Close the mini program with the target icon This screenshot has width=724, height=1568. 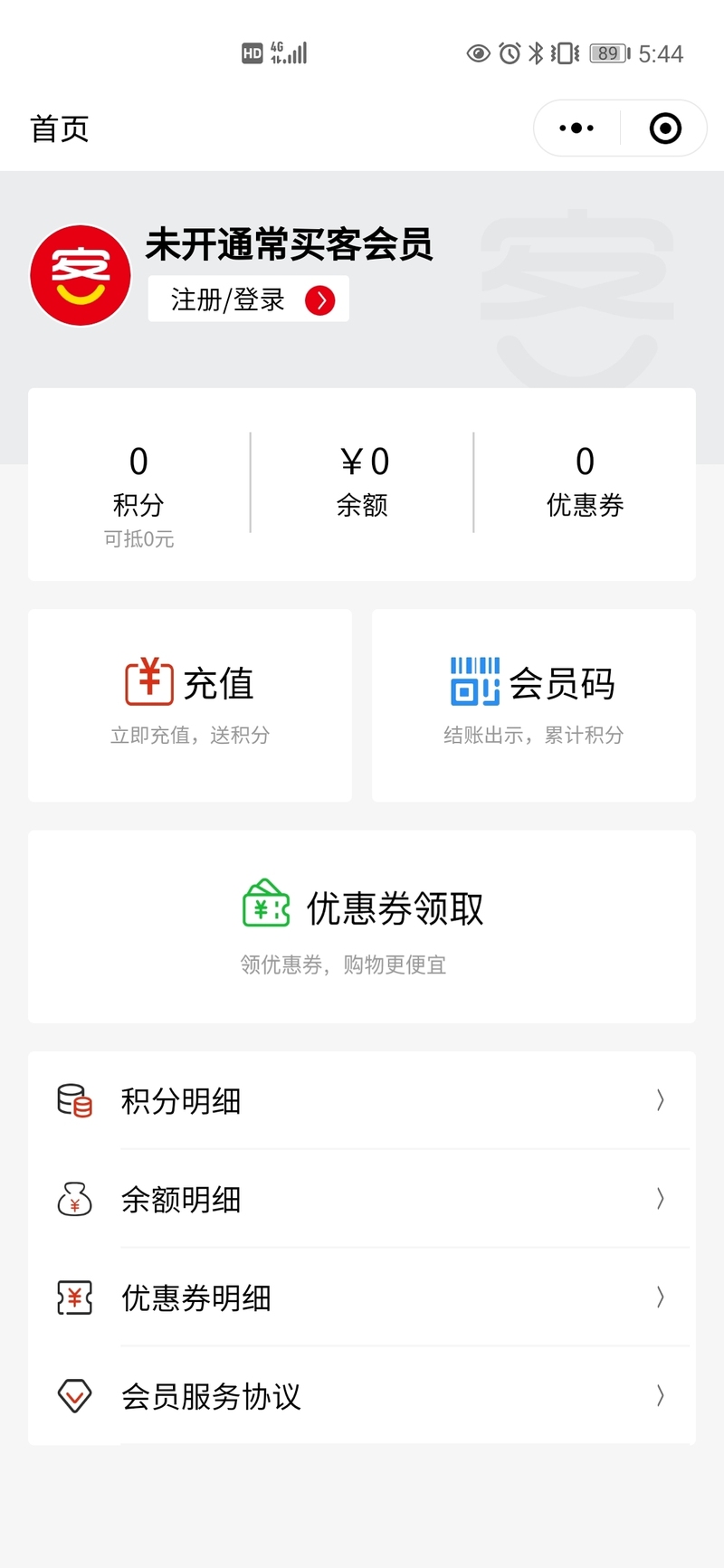click(665, 128)
